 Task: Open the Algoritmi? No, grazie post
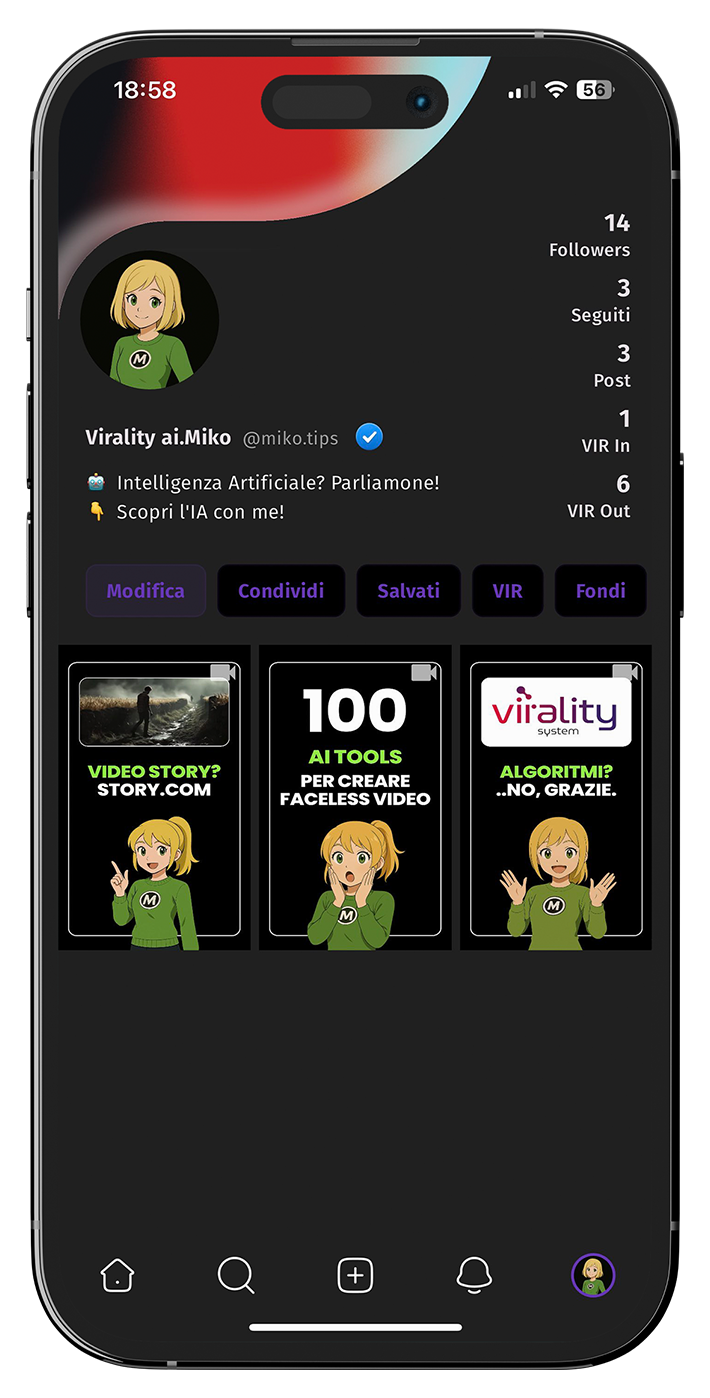click(x=556, y=798)
